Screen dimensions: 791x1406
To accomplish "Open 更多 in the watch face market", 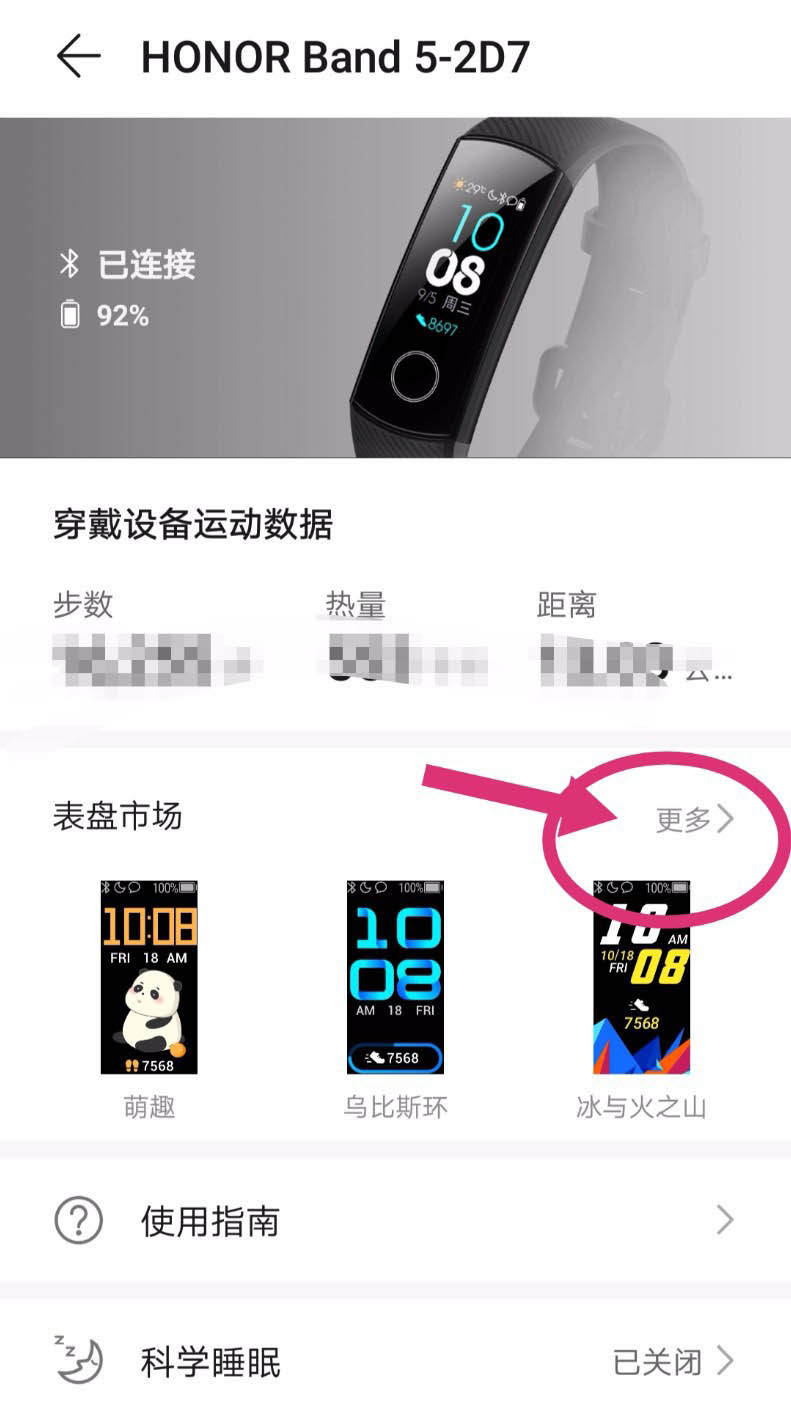I will (694, 819).
